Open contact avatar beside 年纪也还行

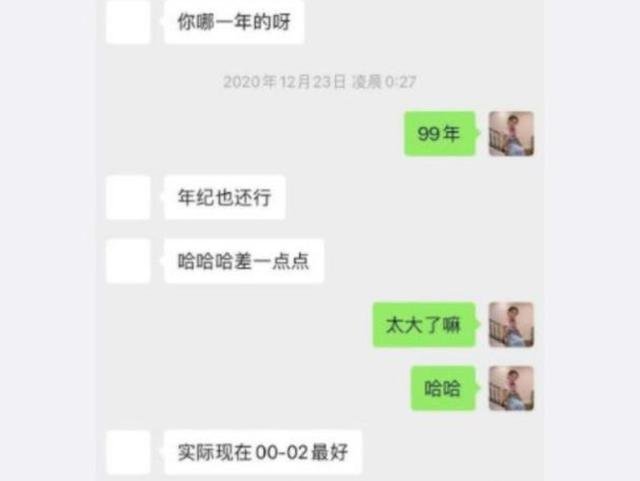(128, 198)
